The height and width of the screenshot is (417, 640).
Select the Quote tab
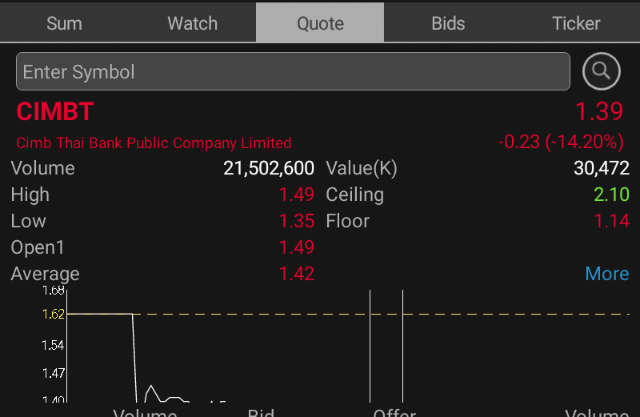pos(320,23)
